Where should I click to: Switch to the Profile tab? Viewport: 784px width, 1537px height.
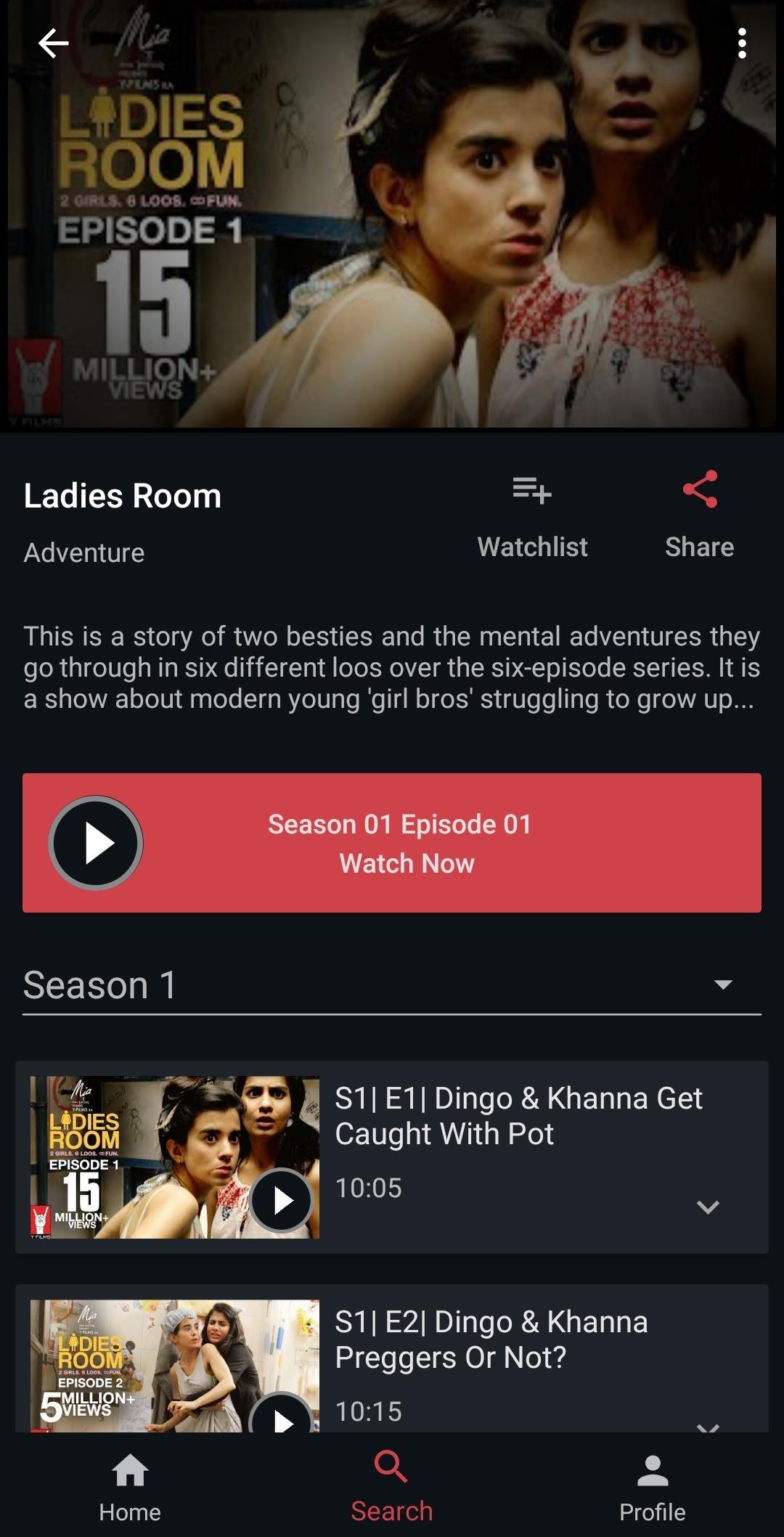tap(652, 1487)
